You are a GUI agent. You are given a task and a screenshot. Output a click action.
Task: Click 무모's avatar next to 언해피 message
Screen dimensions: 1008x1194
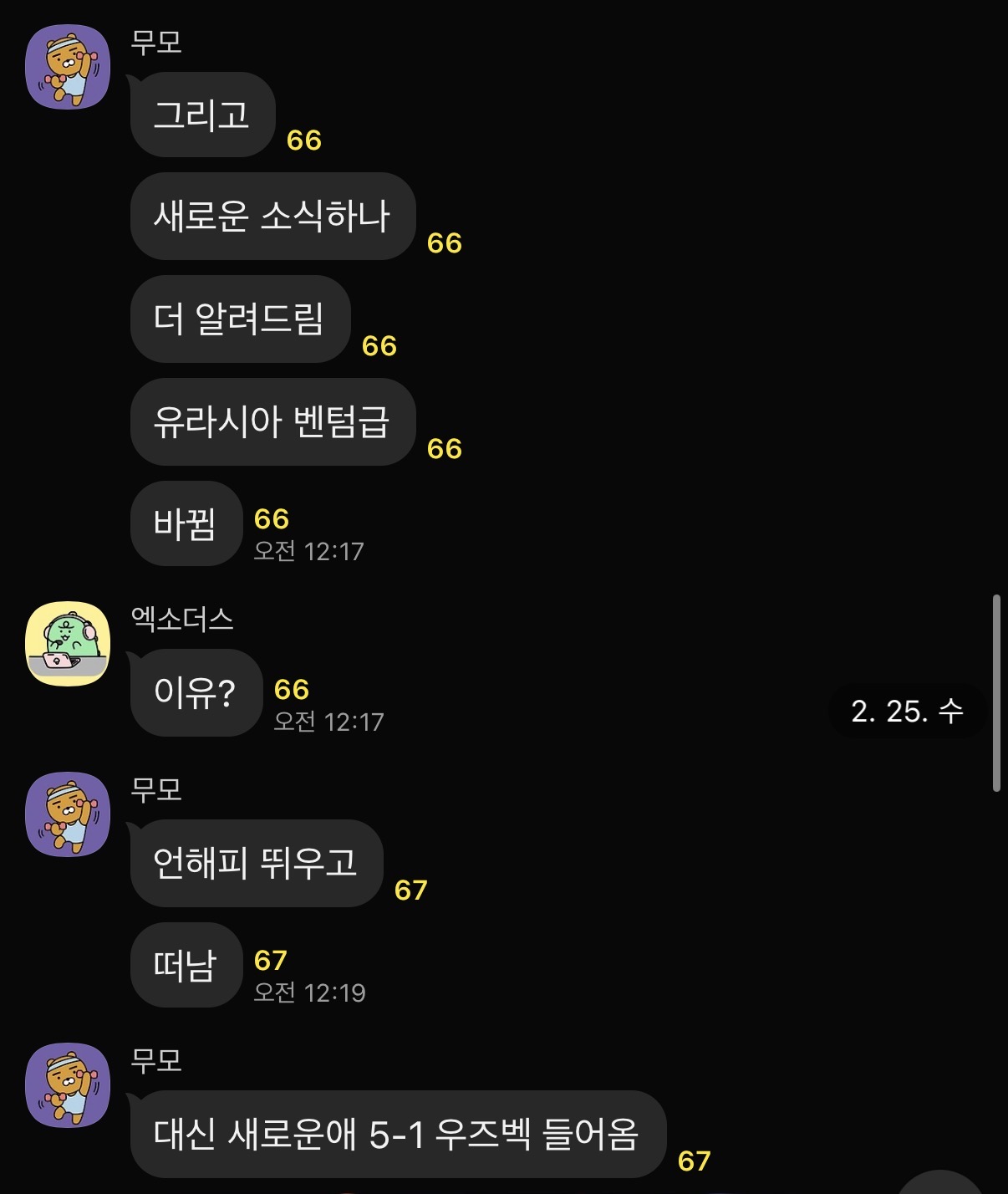click(x=67, y=815)
